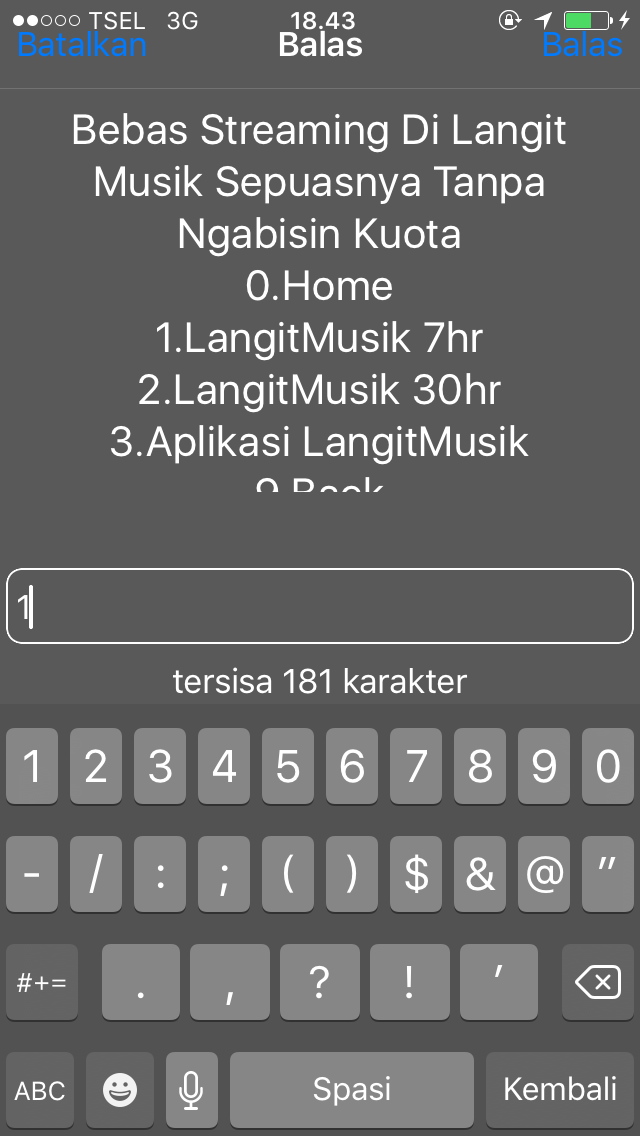Hit the Kembali return key
640x1136 pixels.
tap(560, 1089)
